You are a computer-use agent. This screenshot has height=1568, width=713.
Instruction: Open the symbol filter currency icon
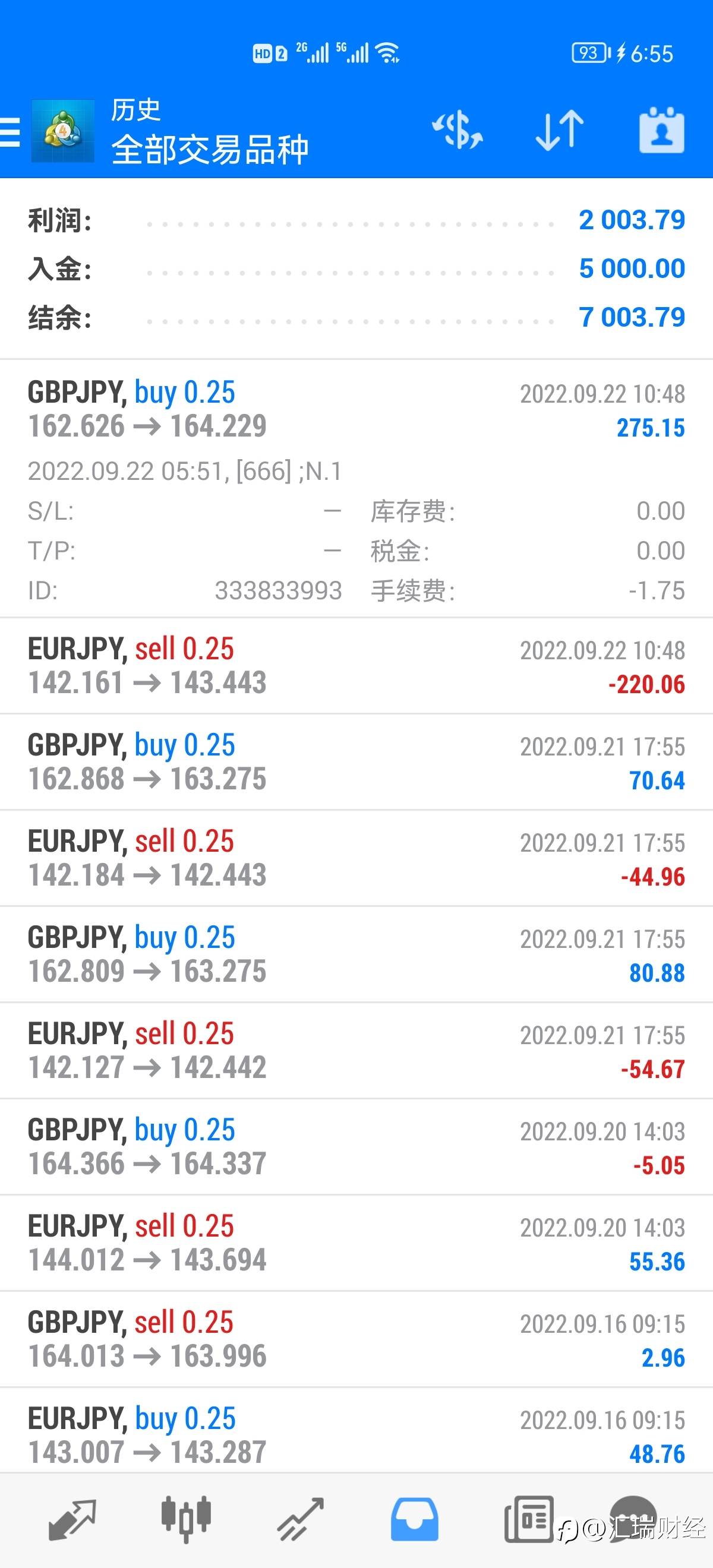[458, 130]
